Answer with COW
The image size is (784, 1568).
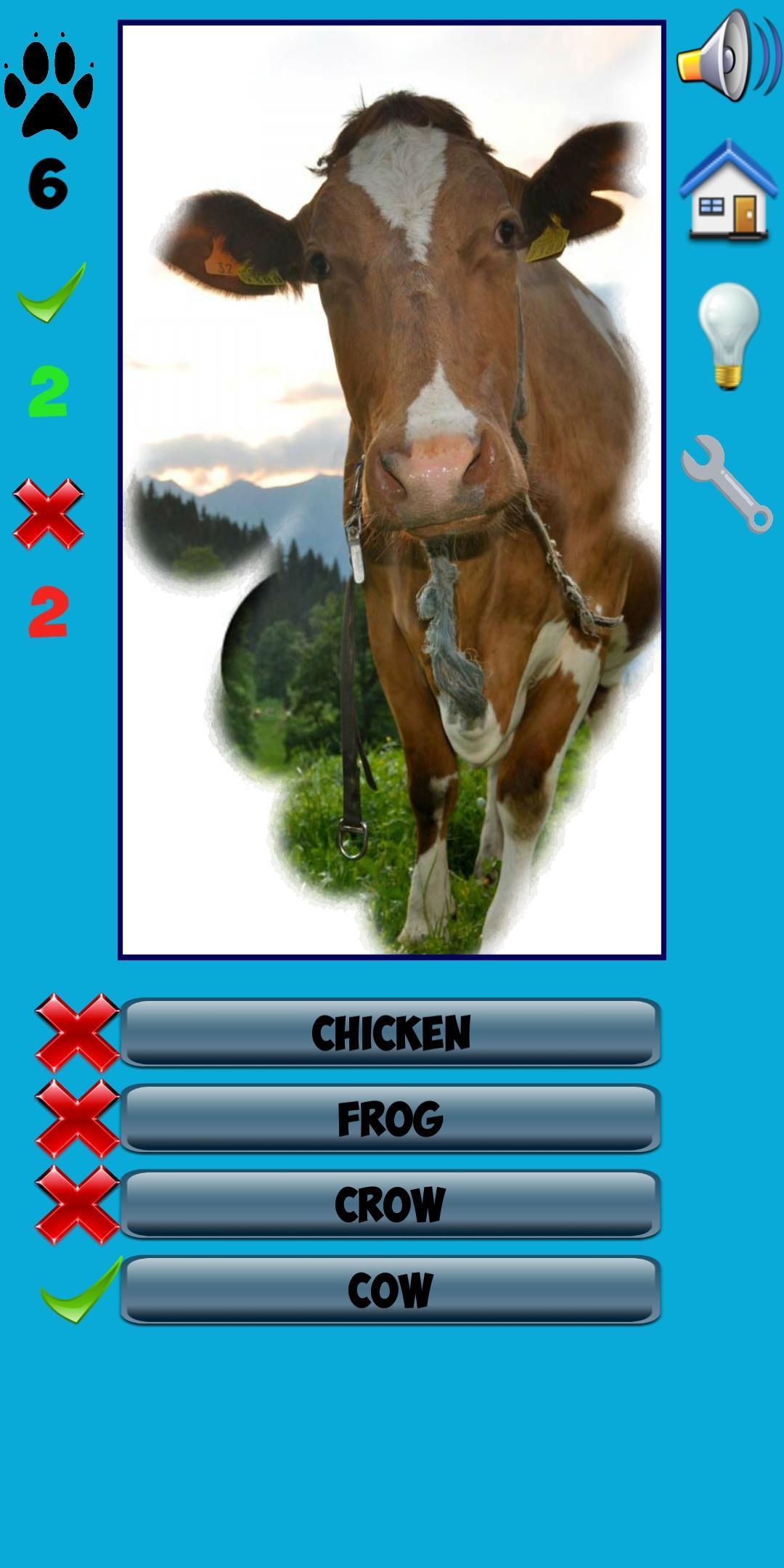[391, 1290]
